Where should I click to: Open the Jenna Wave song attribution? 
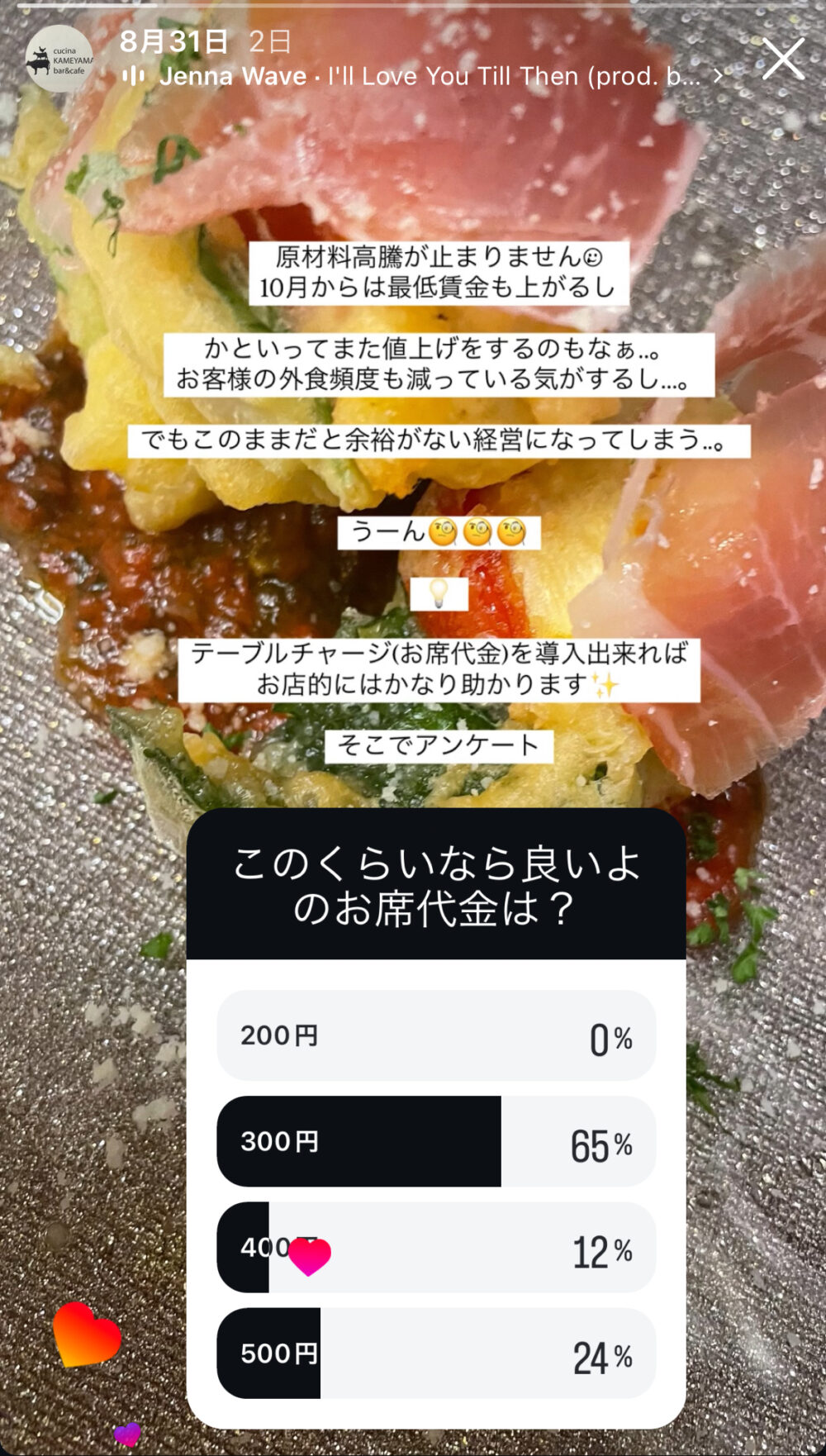click(429, 77)
